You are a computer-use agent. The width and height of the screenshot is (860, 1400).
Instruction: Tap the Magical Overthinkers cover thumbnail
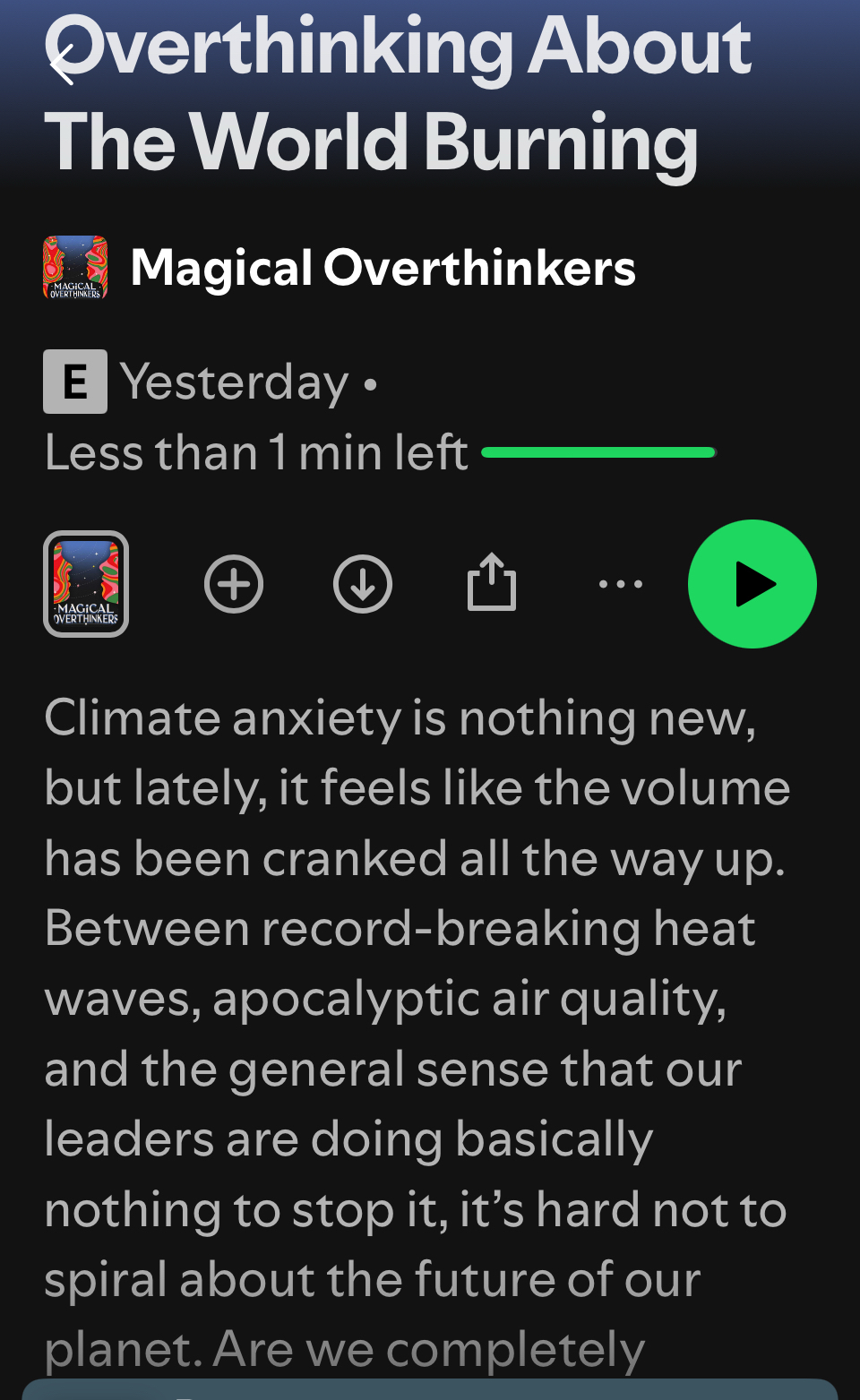(x=86, y=584)
